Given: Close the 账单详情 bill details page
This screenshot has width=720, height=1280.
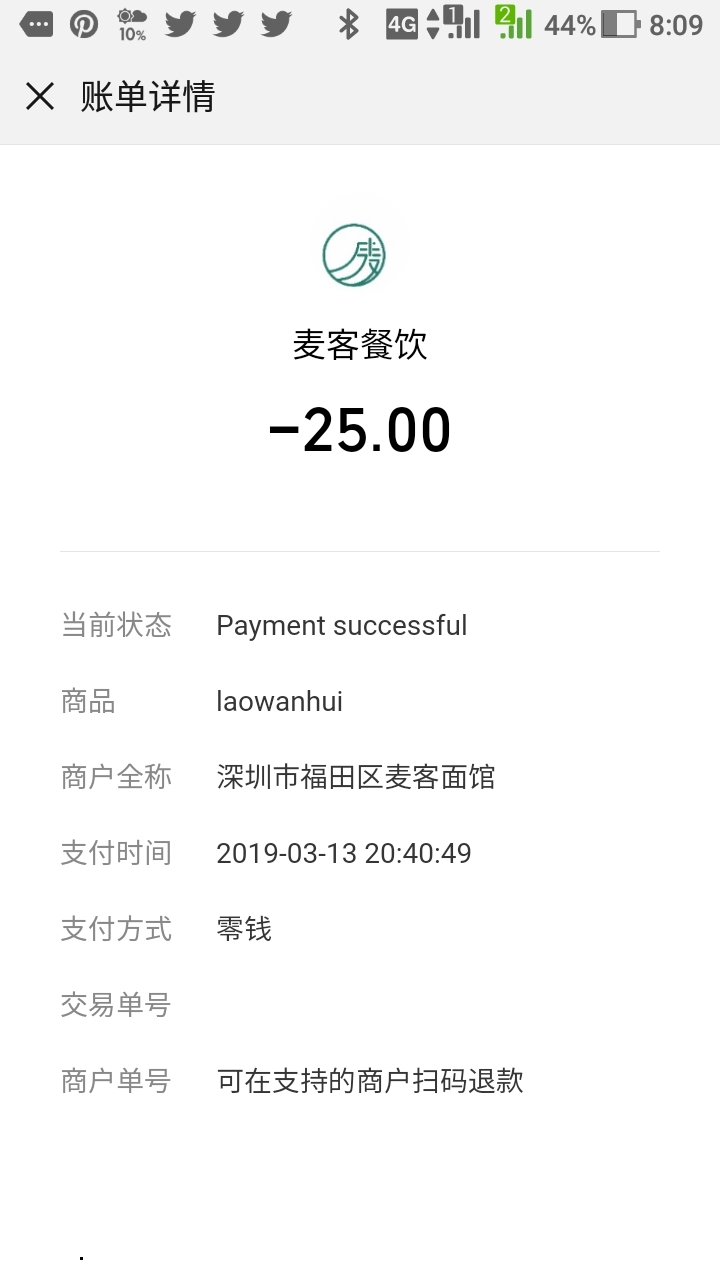Looking at the screenshot, I should tap(40, 97).
